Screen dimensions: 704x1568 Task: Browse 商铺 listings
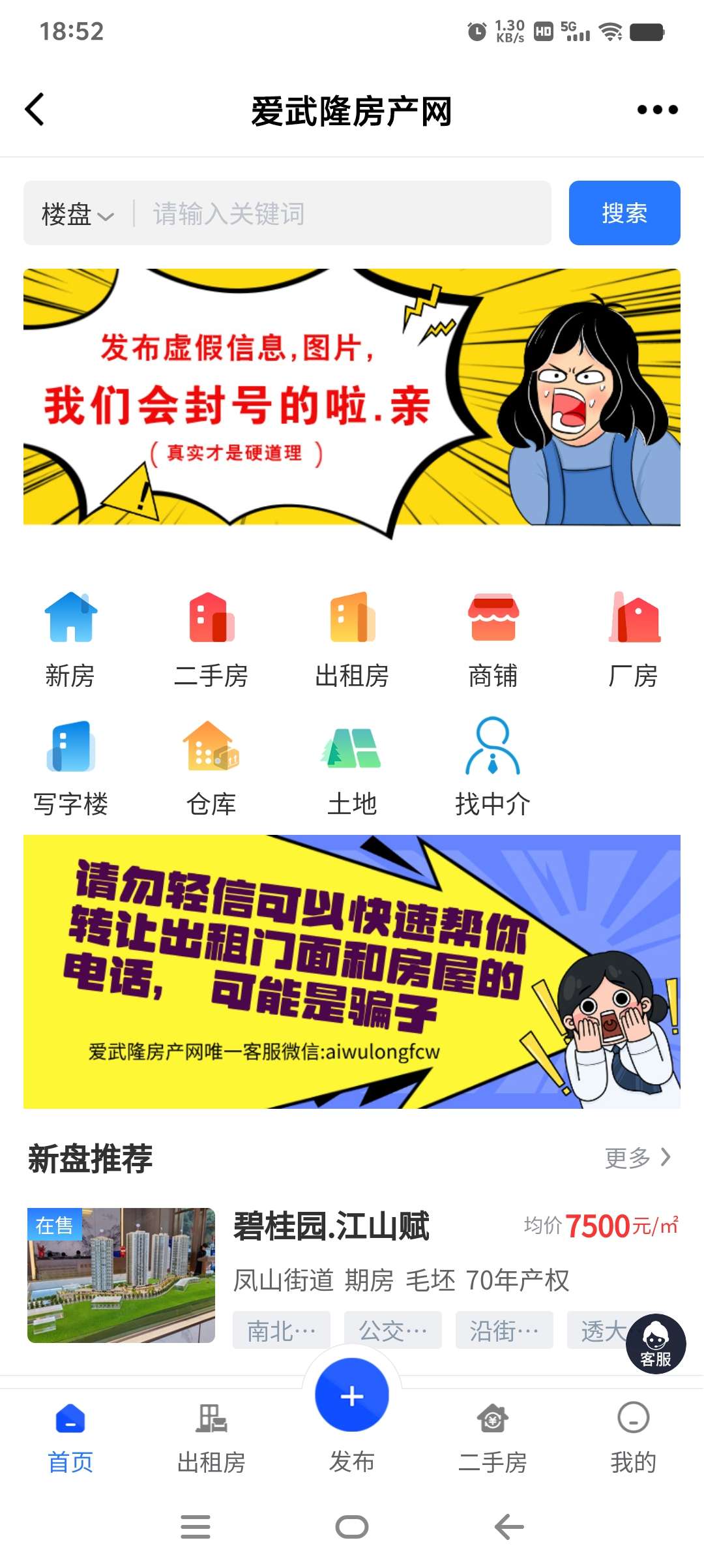493,639
